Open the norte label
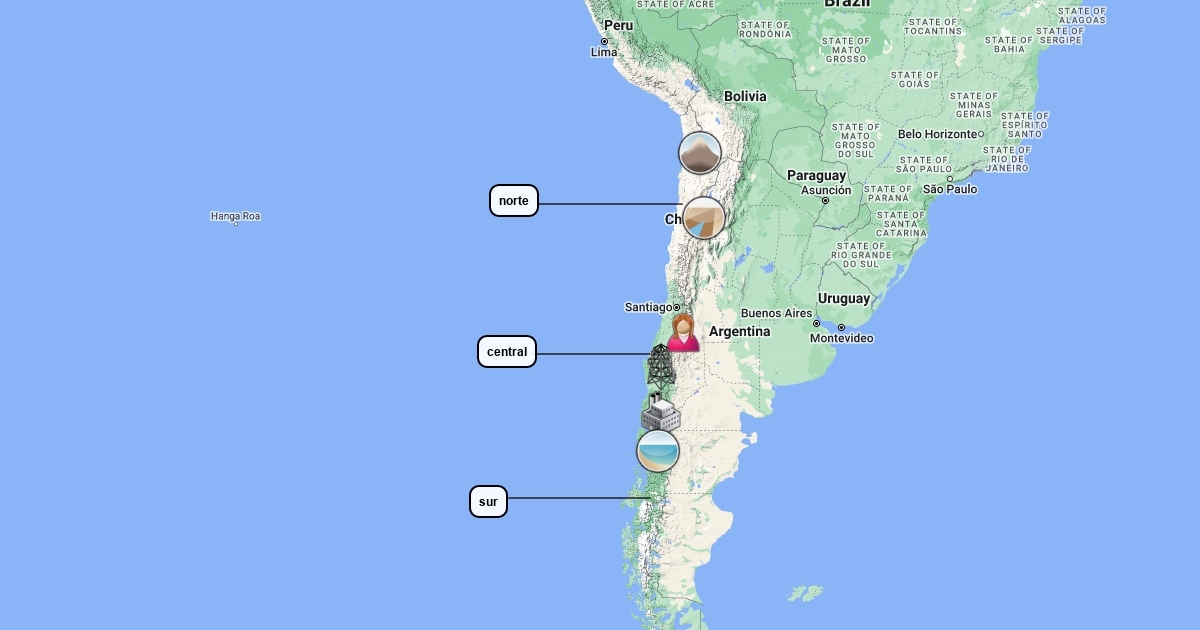 [513, 201]
